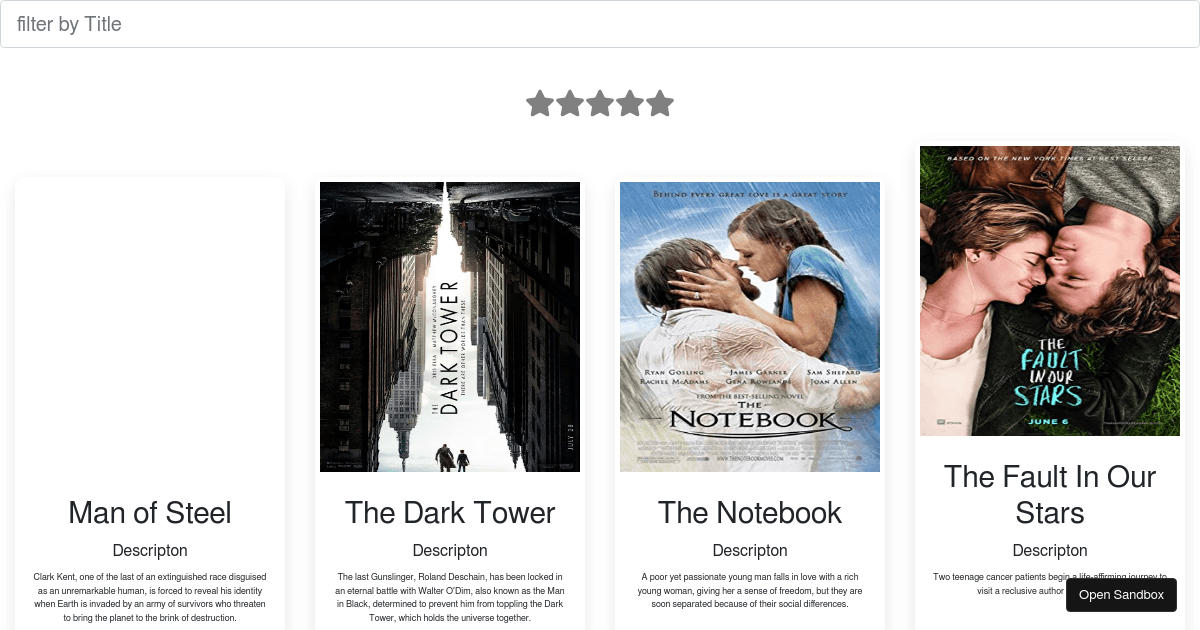Set rating filter to three stars
This screenshot has width=1200, height=630.
coord(600,103)
